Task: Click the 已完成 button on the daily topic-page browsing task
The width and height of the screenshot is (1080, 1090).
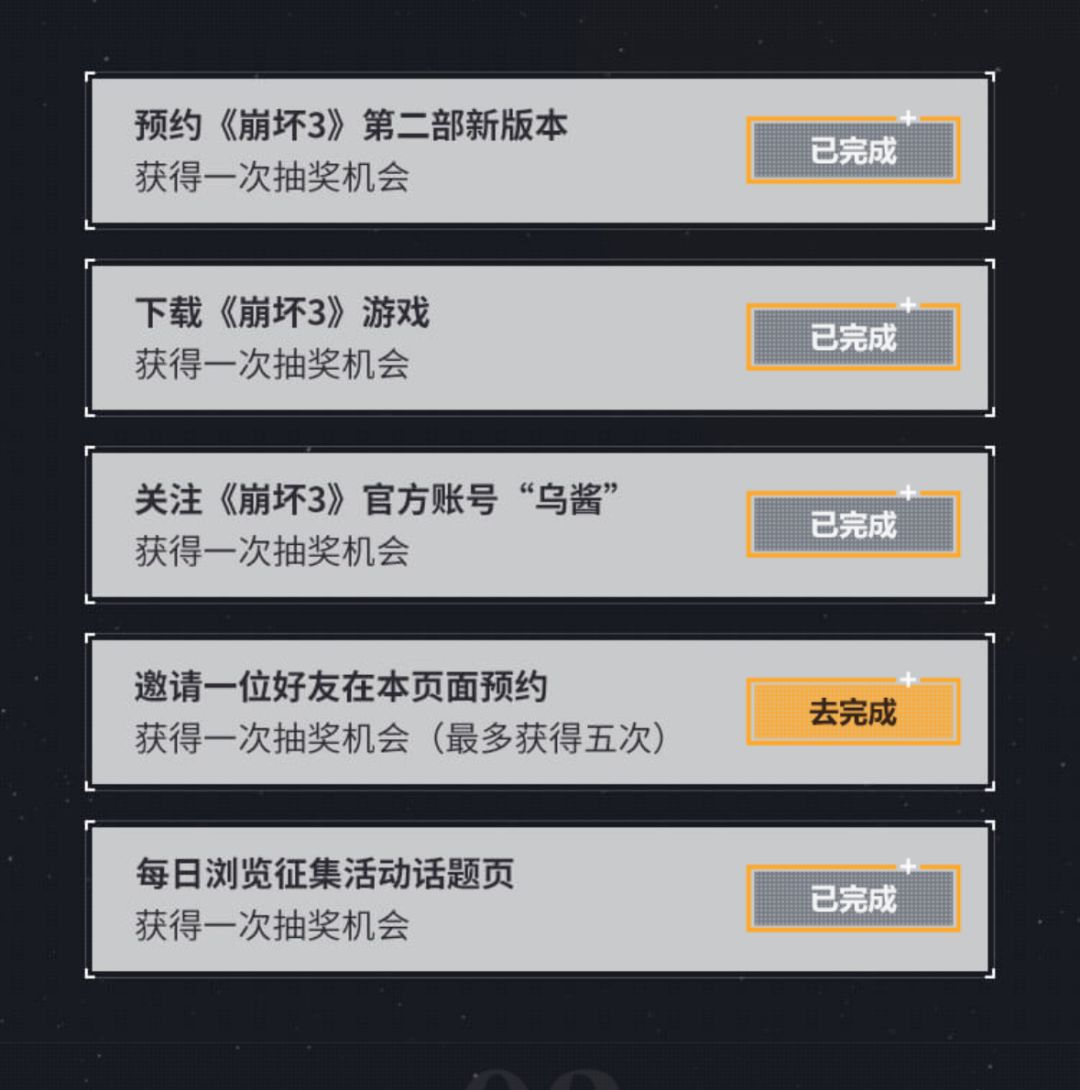Action: [852, 898]
